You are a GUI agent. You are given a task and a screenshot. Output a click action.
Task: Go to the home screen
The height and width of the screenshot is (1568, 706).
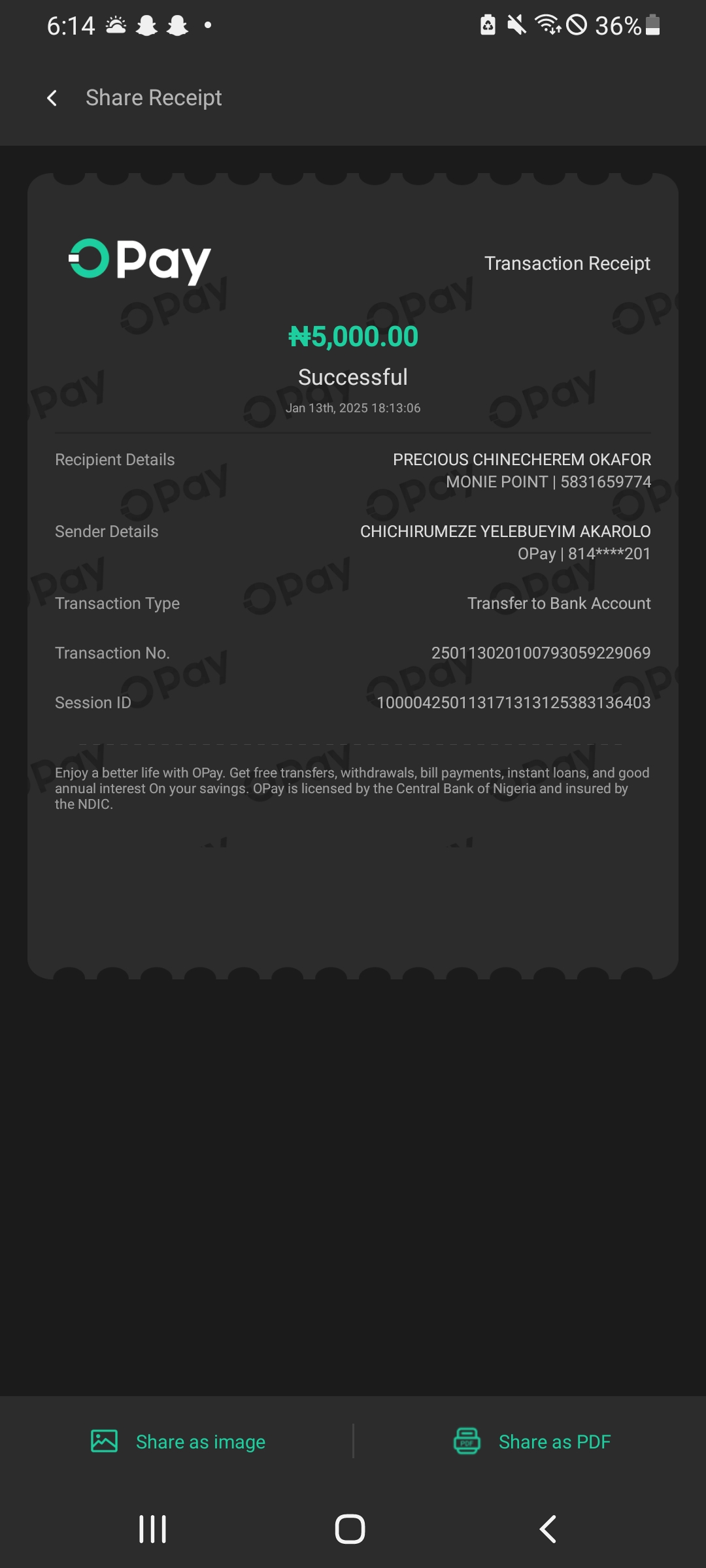pos(350,1529)
